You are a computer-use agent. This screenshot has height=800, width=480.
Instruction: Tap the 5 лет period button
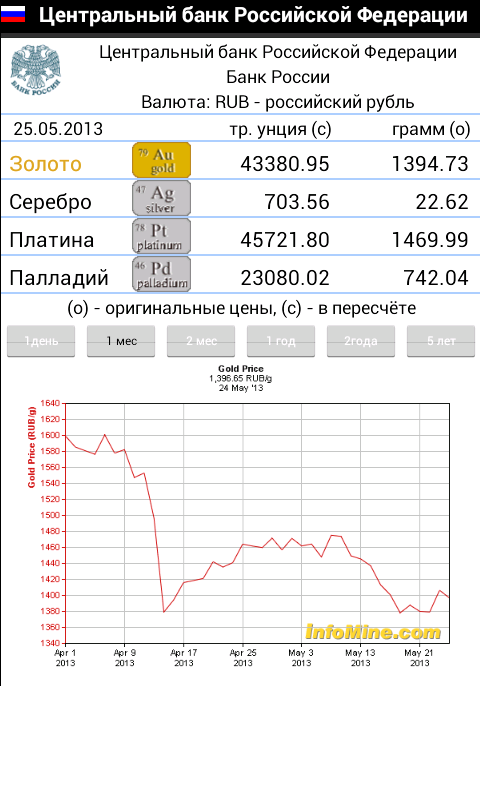click(441, 341)
